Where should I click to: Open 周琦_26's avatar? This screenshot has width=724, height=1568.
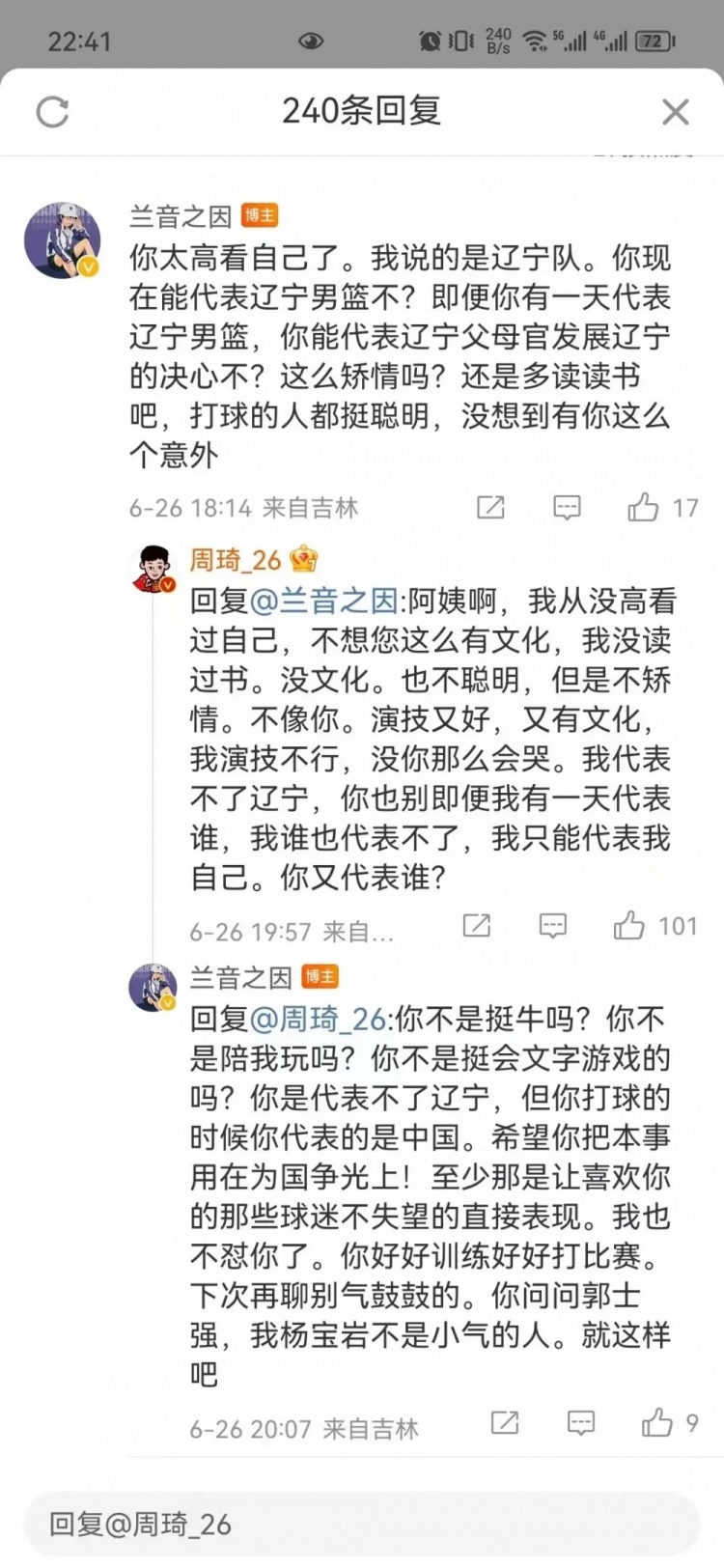tap(153, 567)
